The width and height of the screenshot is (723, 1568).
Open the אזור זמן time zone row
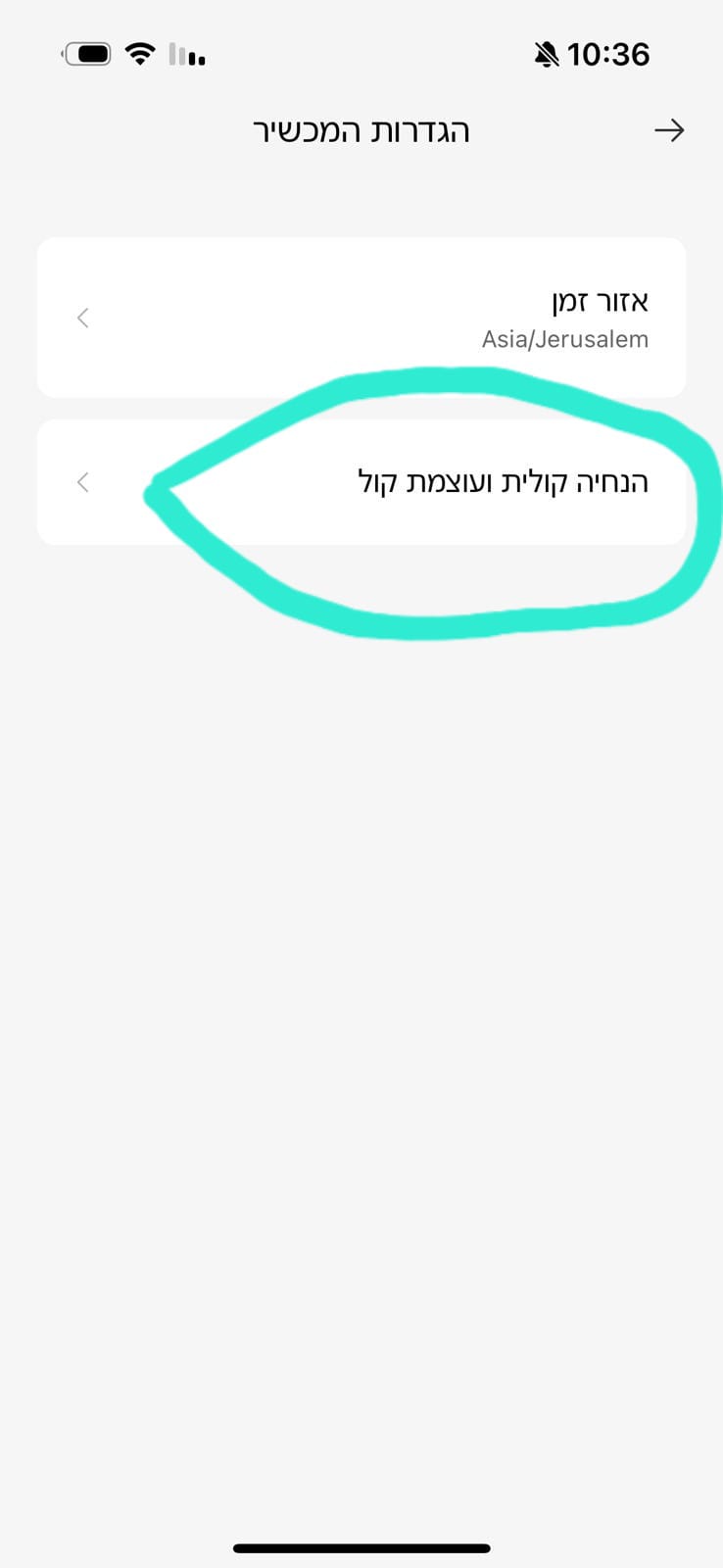point(361,318)
